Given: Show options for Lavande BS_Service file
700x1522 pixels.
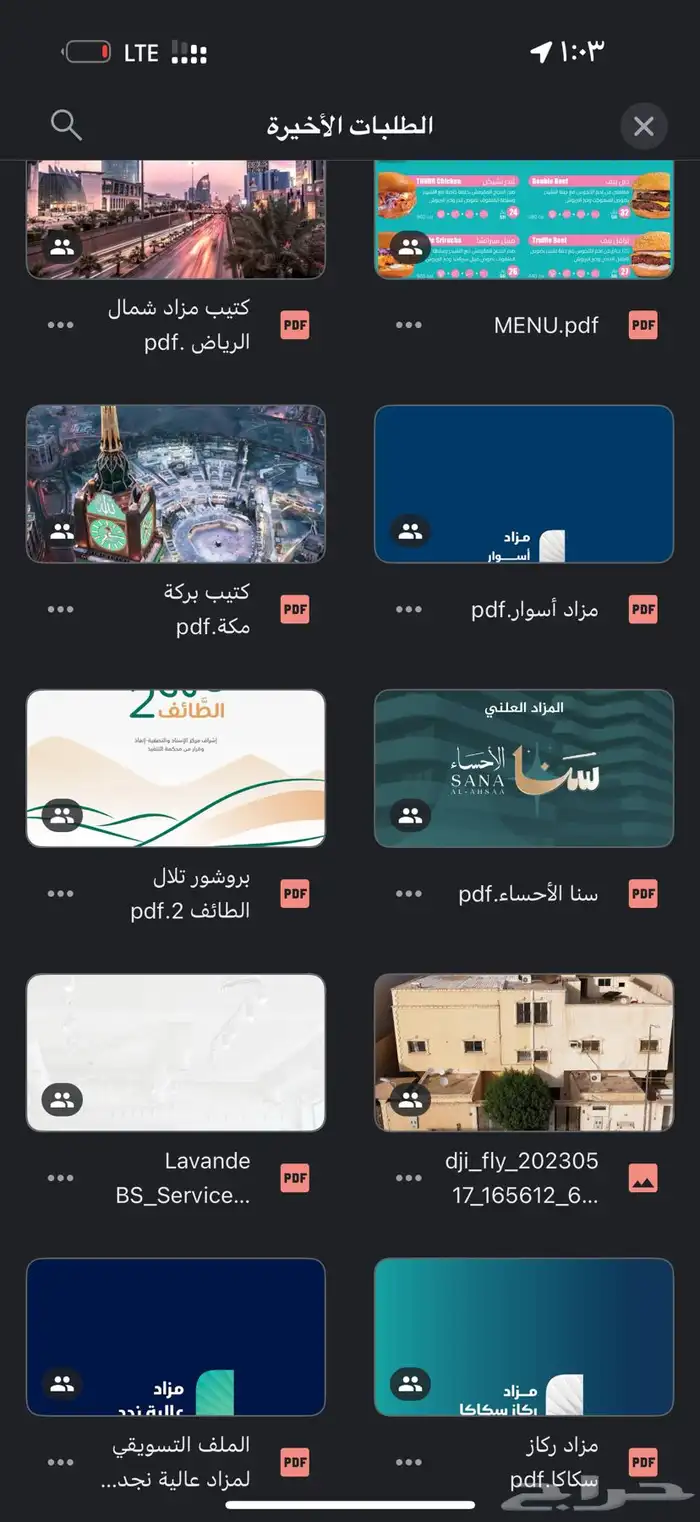Looking at the screenshot, I should [61, 1178].
